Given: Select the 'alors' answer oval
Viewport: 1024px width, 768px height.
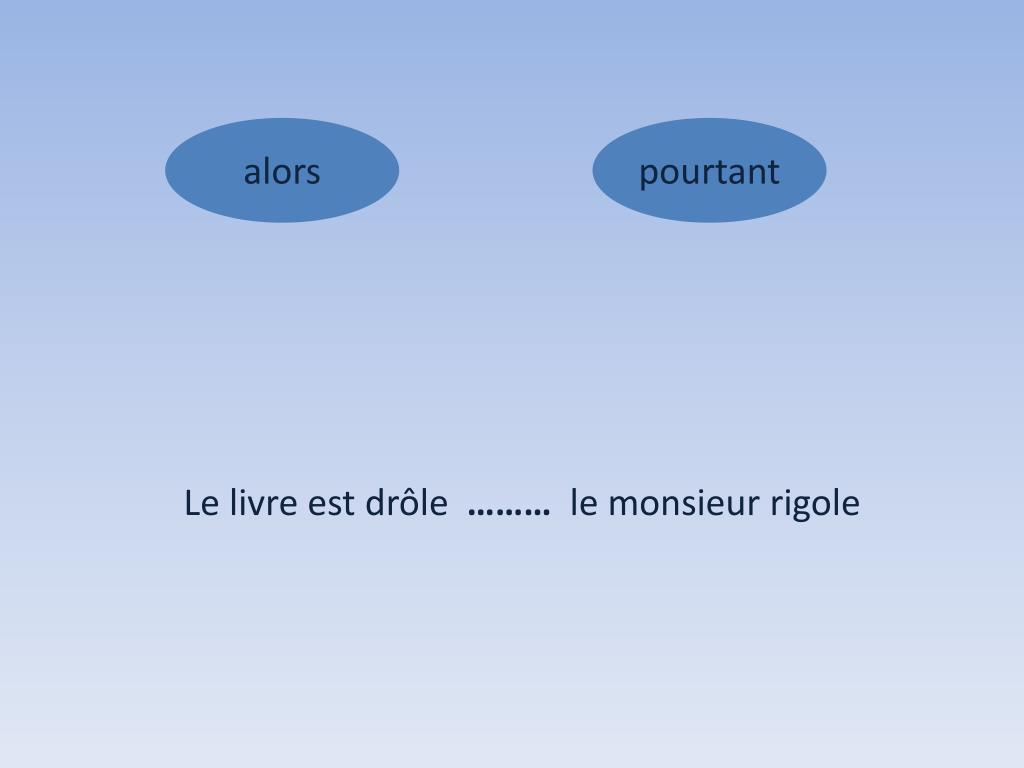Looking at the screenshot, I should (282, 170).
